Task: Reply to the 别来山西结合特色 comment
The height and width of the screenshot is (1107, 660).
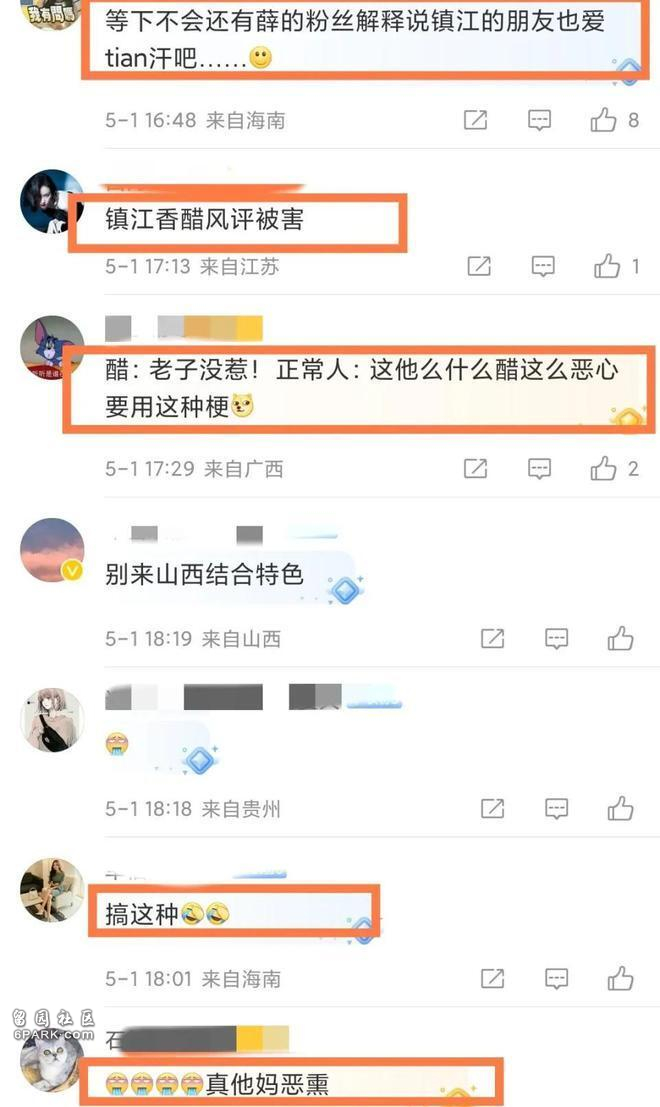Action: 557,638
